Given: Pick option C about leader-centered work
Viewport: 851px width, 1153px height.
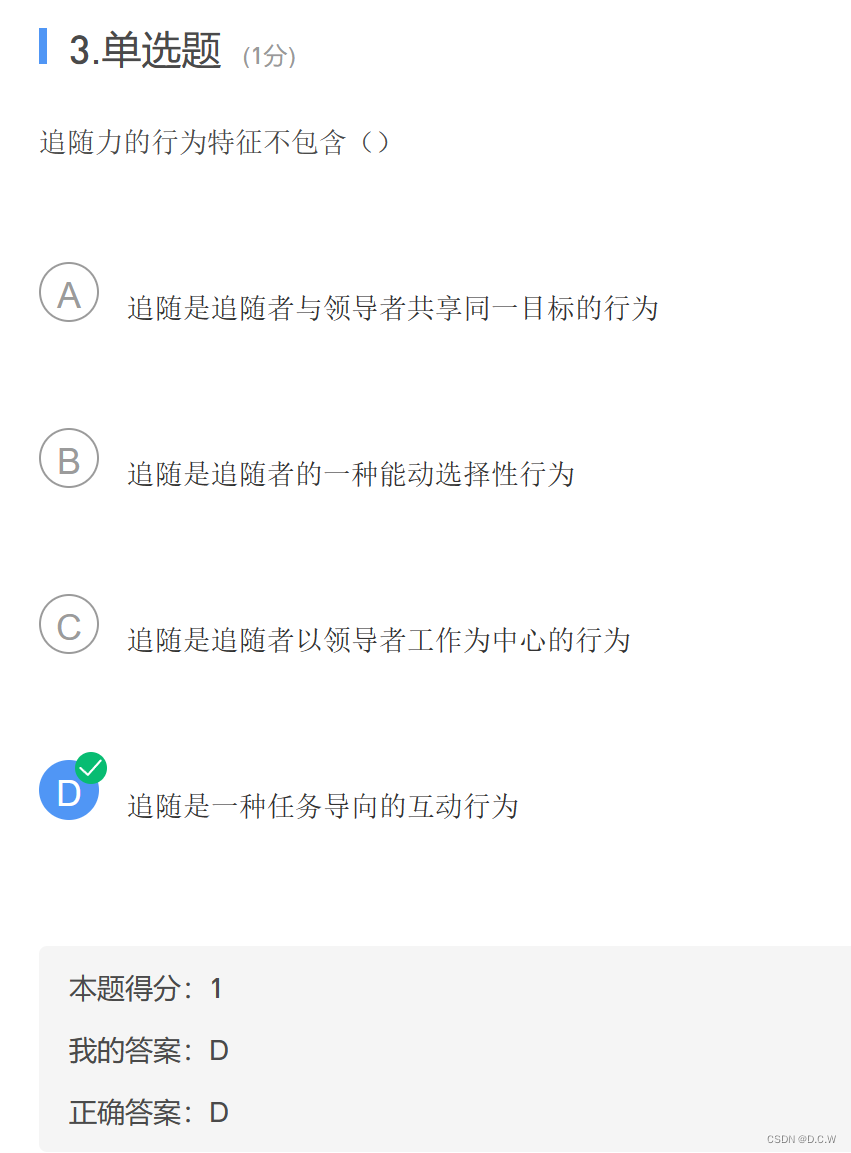Looking at the screenshot, I should click(68, 625).
